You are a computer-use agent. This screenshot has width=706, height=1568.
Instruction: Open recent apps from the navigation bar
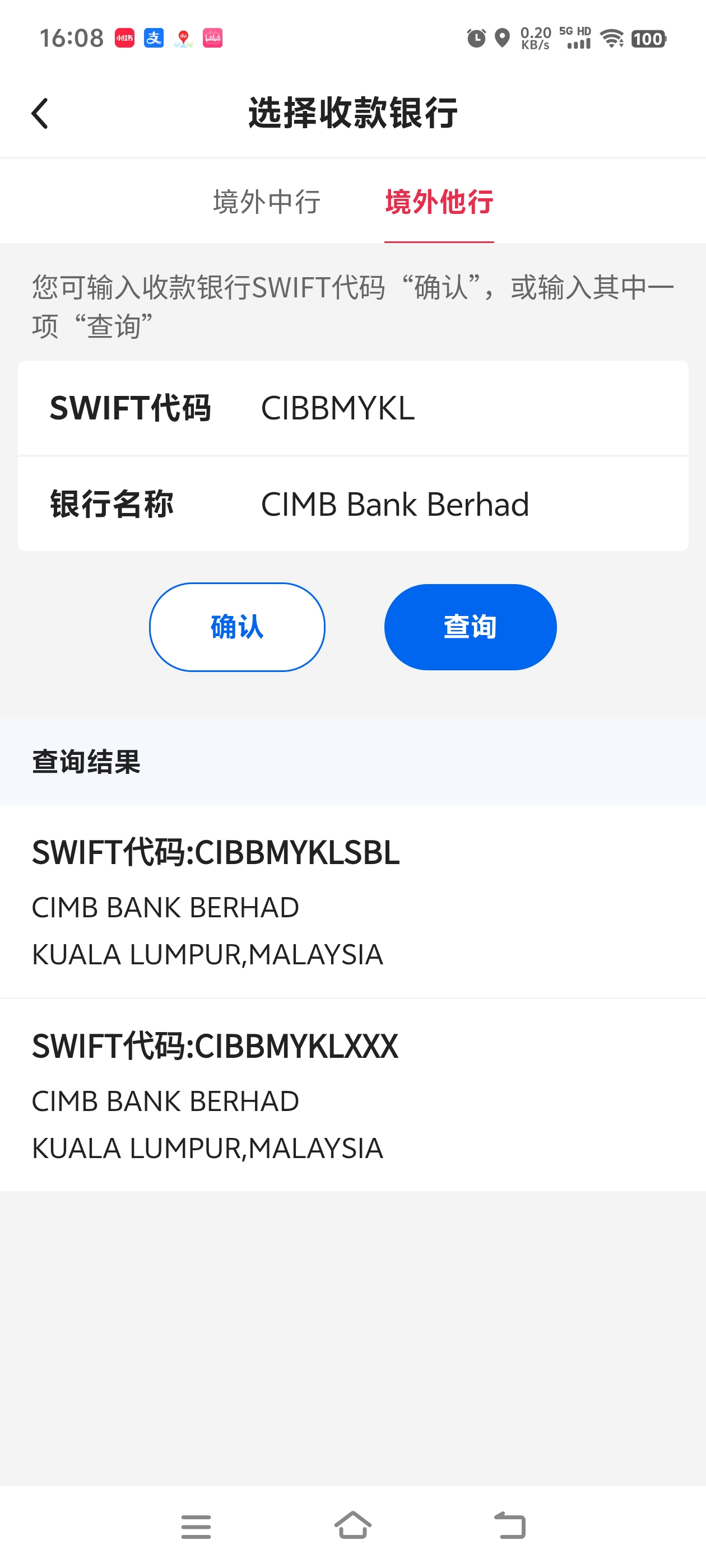(196, 1526)
